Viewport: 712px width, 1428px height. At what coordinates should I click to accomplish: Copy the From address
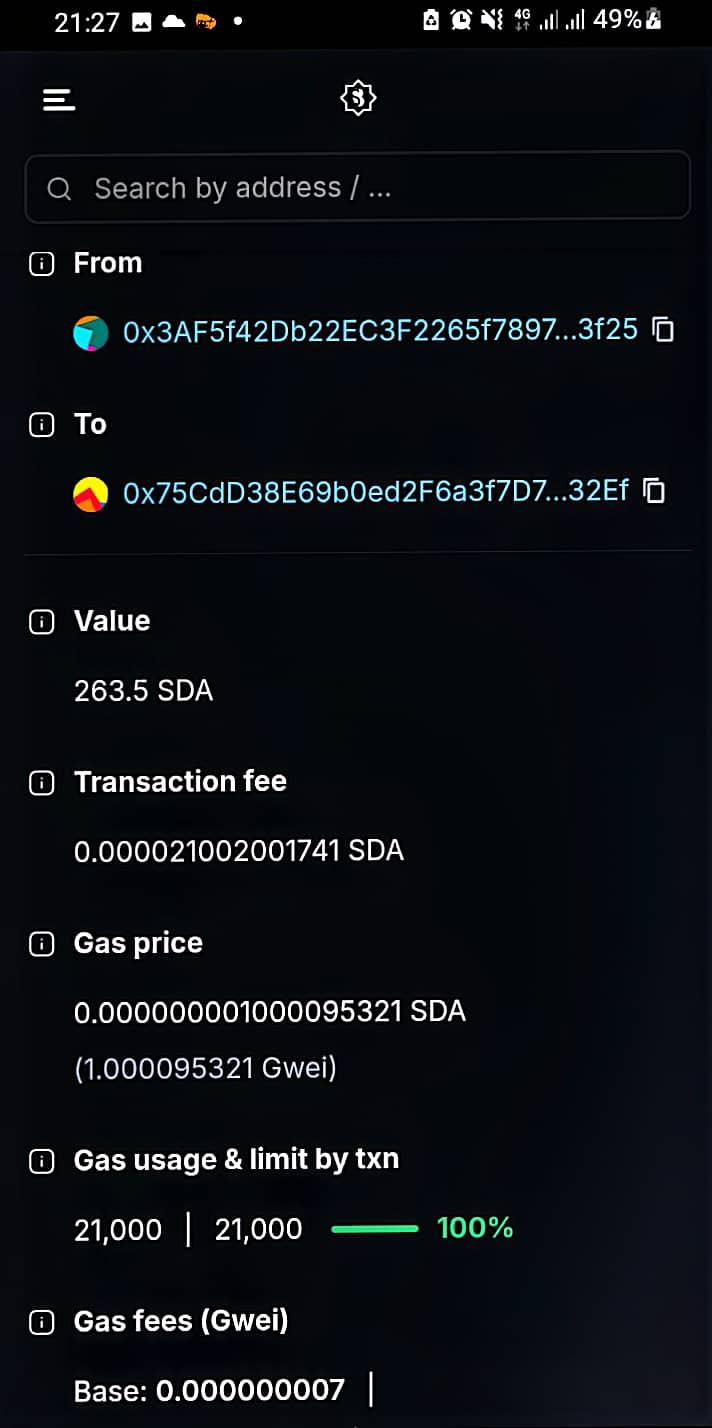(x=663, y=329)
